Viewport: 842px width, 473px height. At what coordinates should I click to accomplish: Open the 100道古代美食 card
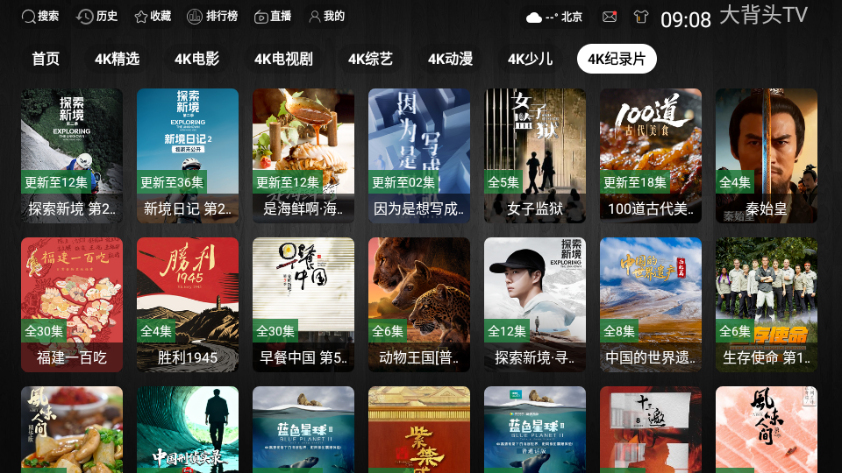click(x=651, y=155)
